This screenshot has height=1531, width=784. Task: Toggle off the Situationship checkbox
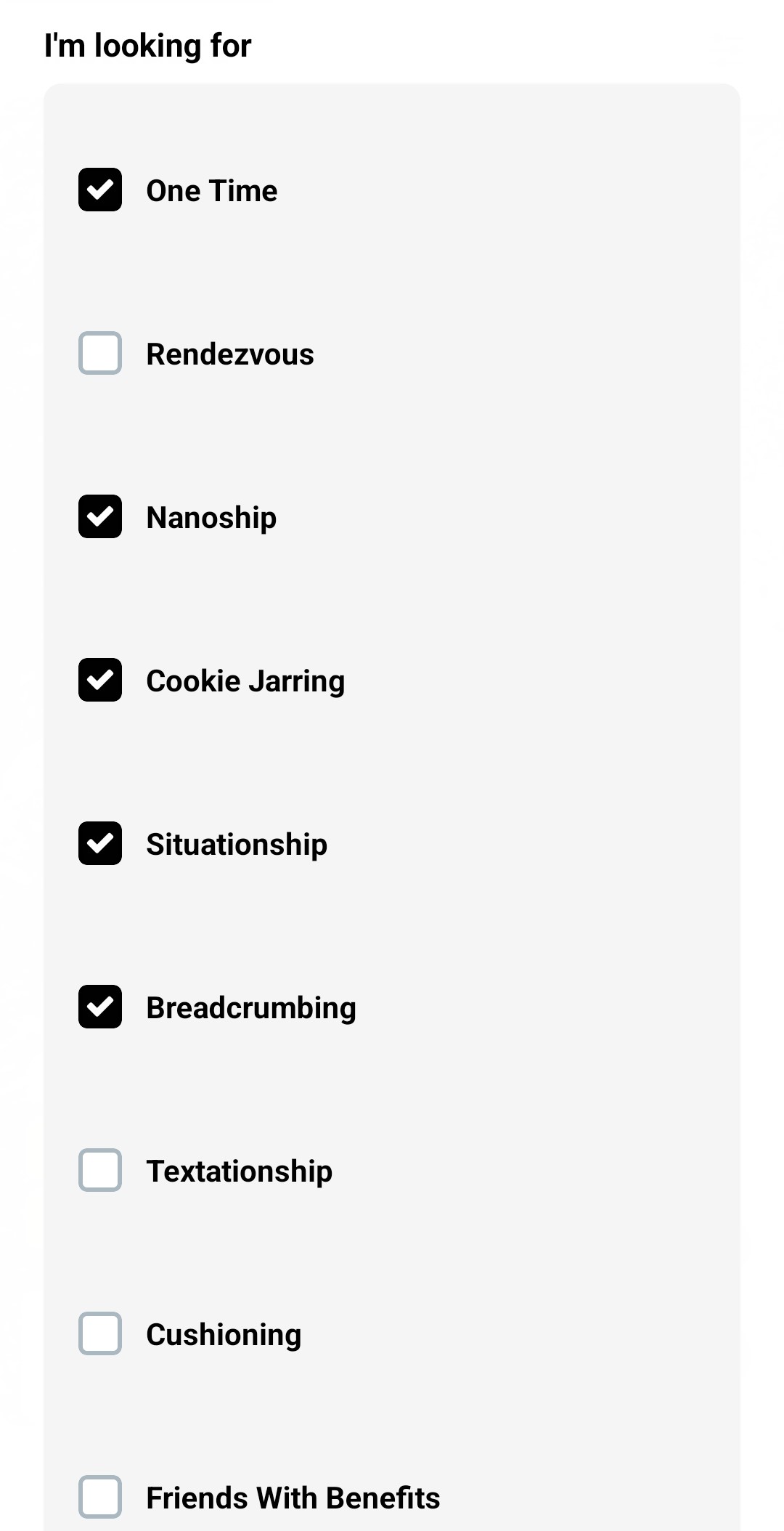pos(100,843)
